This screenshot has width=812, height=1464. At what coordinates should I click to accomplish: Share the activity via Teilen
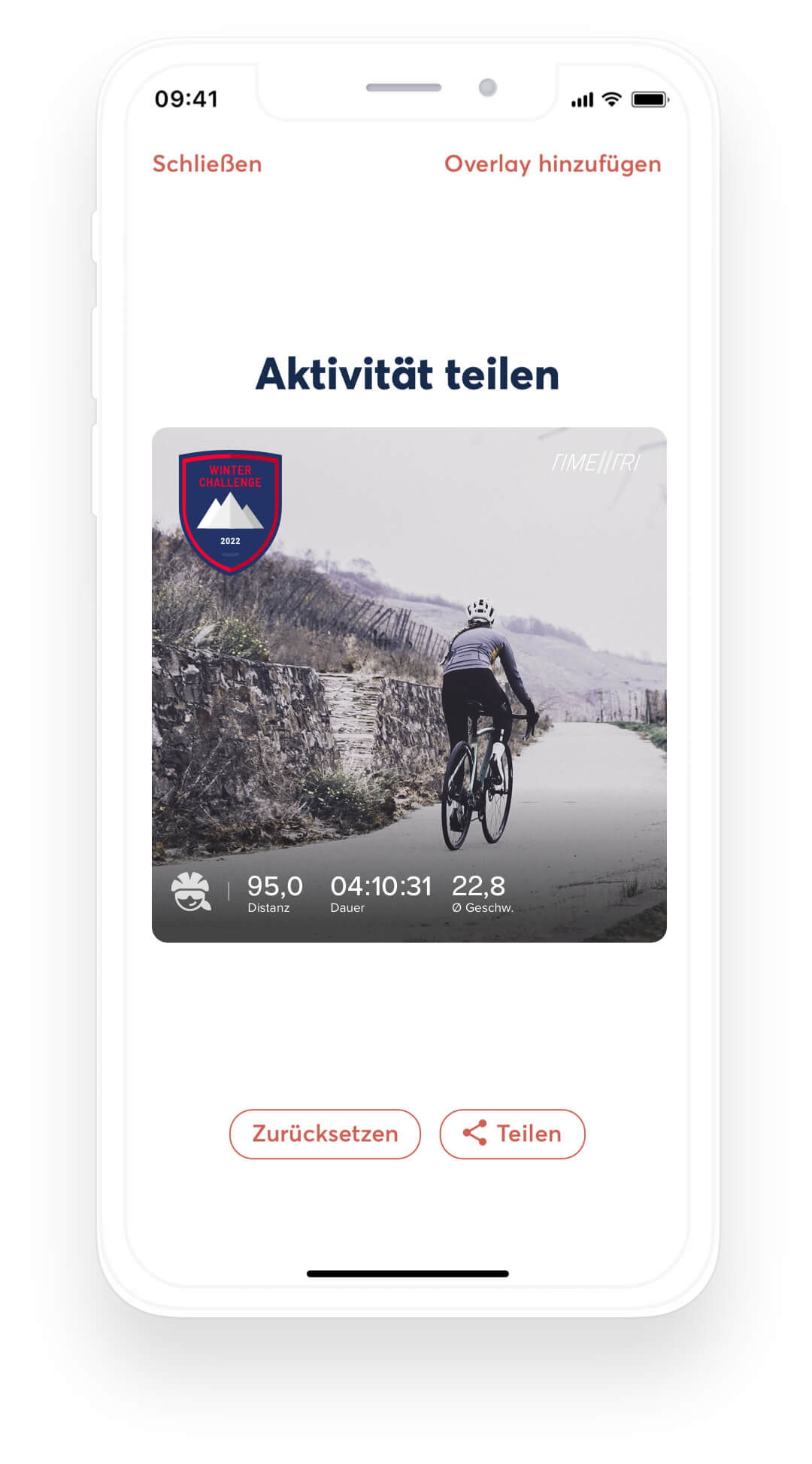click(512, 1134)
